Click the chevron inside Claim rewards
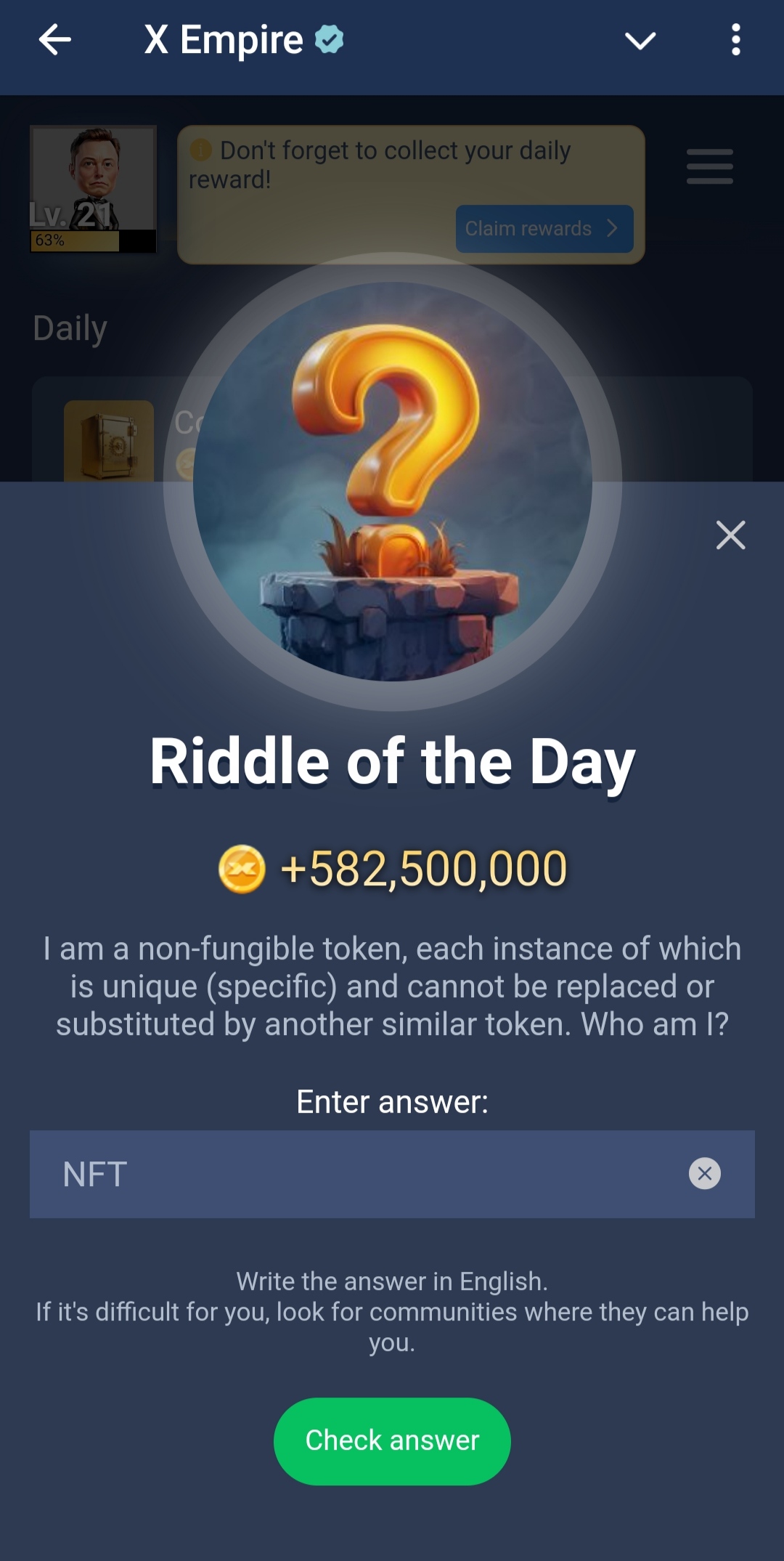 point(612,228)
